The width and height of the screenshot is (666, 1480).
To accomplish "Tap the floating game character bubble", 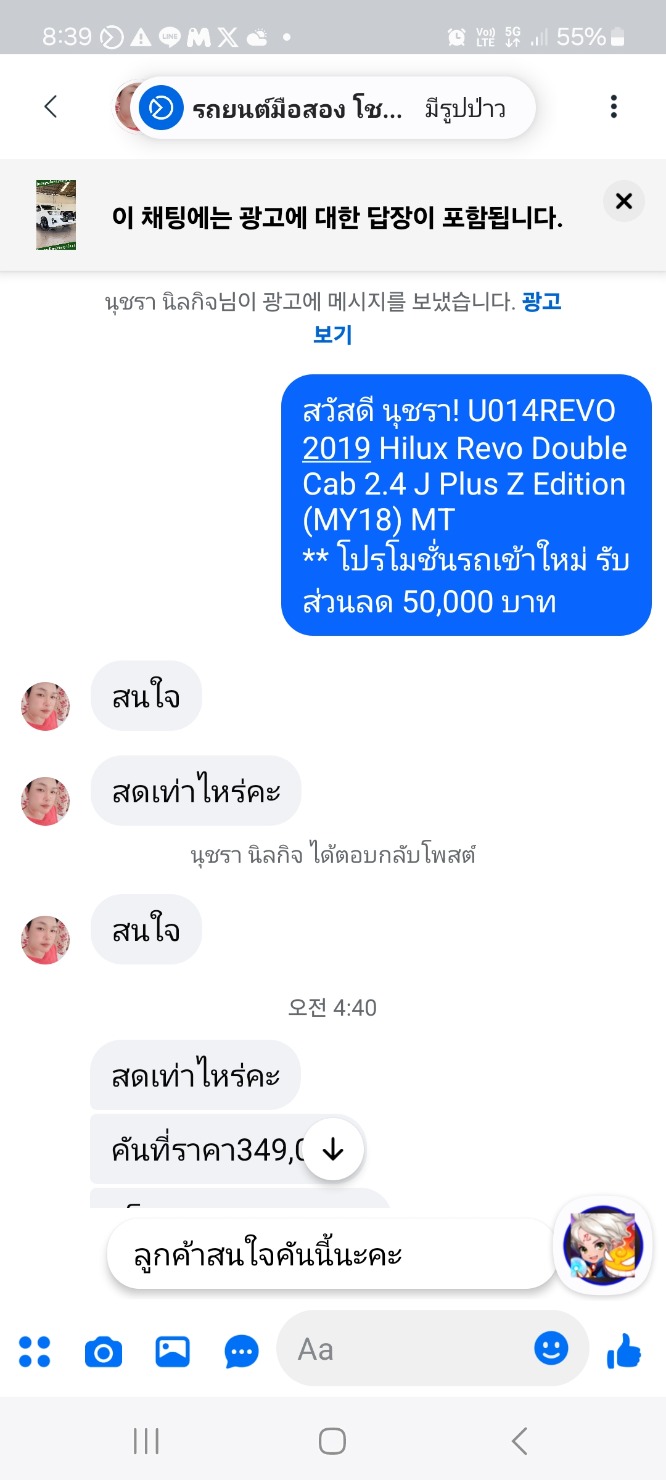I will [x=603, y=1246].
